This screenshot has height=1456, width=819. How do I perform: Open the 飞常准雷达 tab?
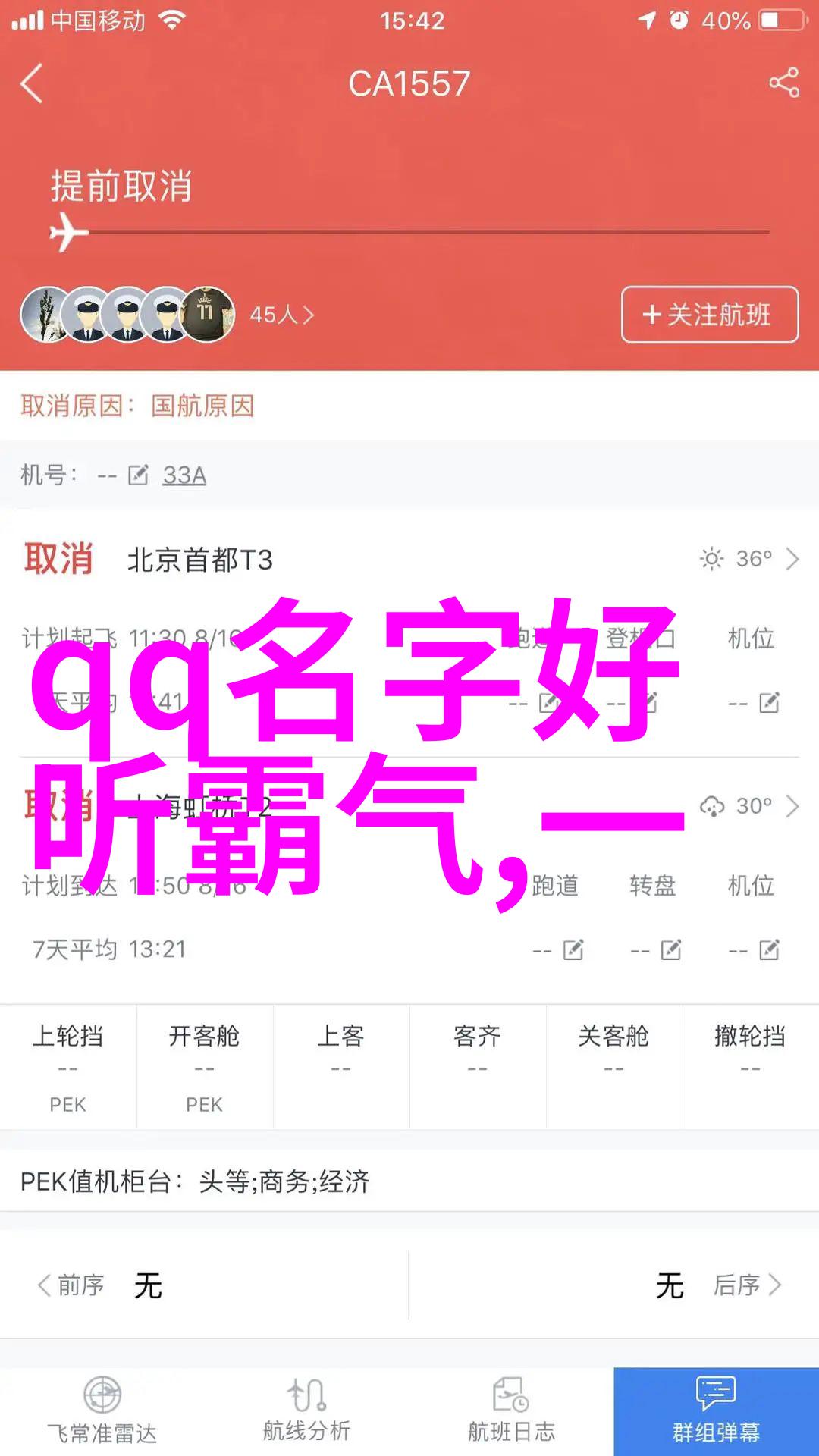tap(102, 1411)
